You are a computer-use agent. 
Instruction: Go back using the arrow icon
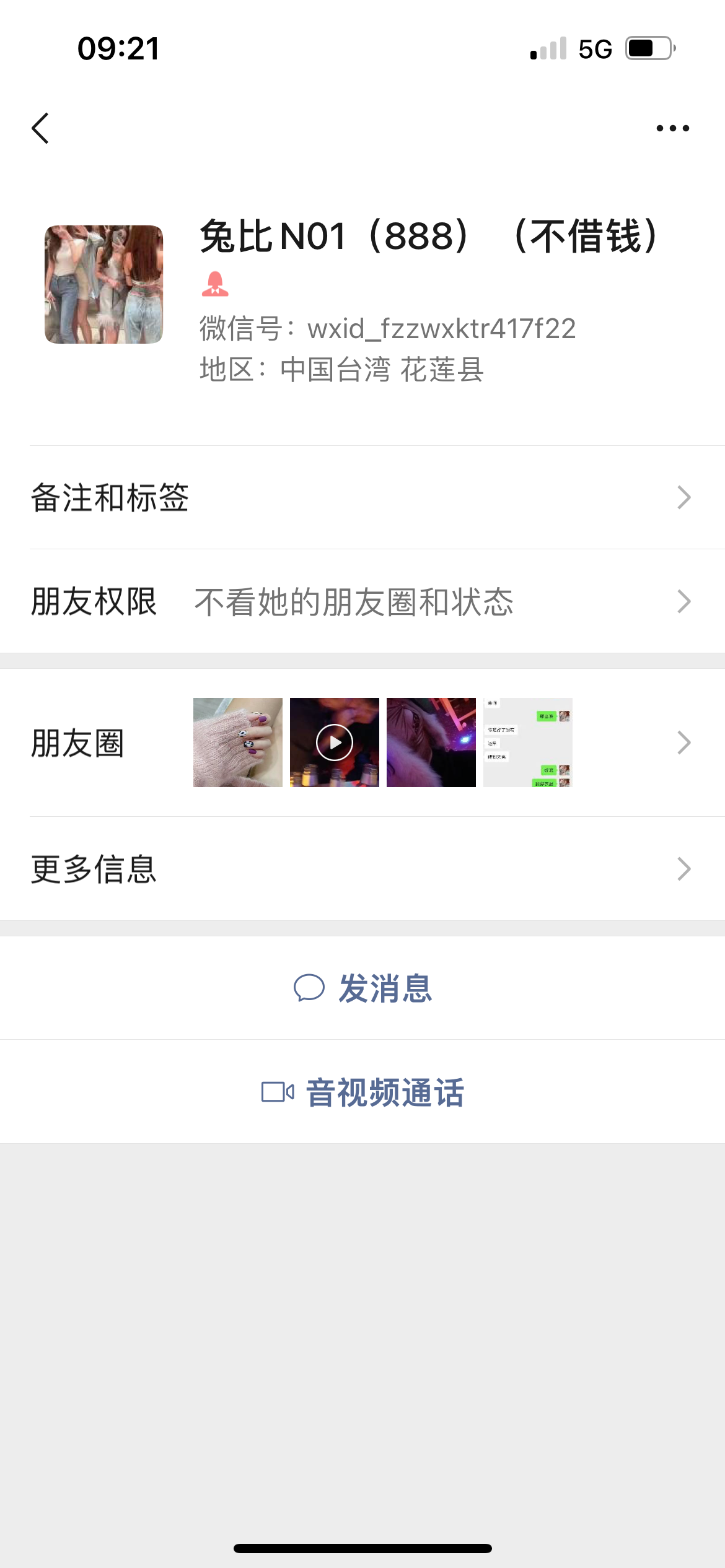(41, 128)
